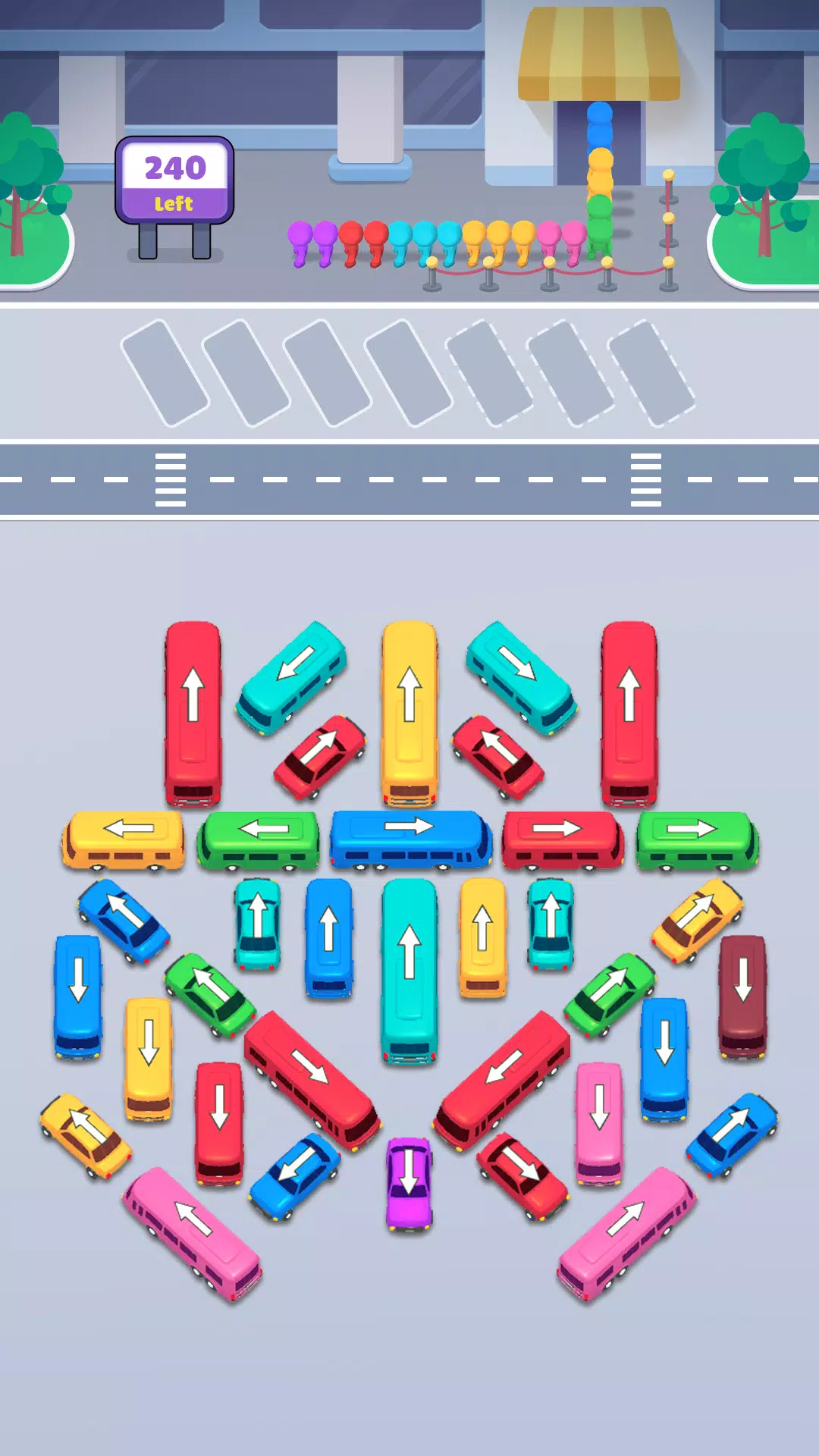Move the green bus pointing right
The image size is (819, 1456).
(696, 839)
